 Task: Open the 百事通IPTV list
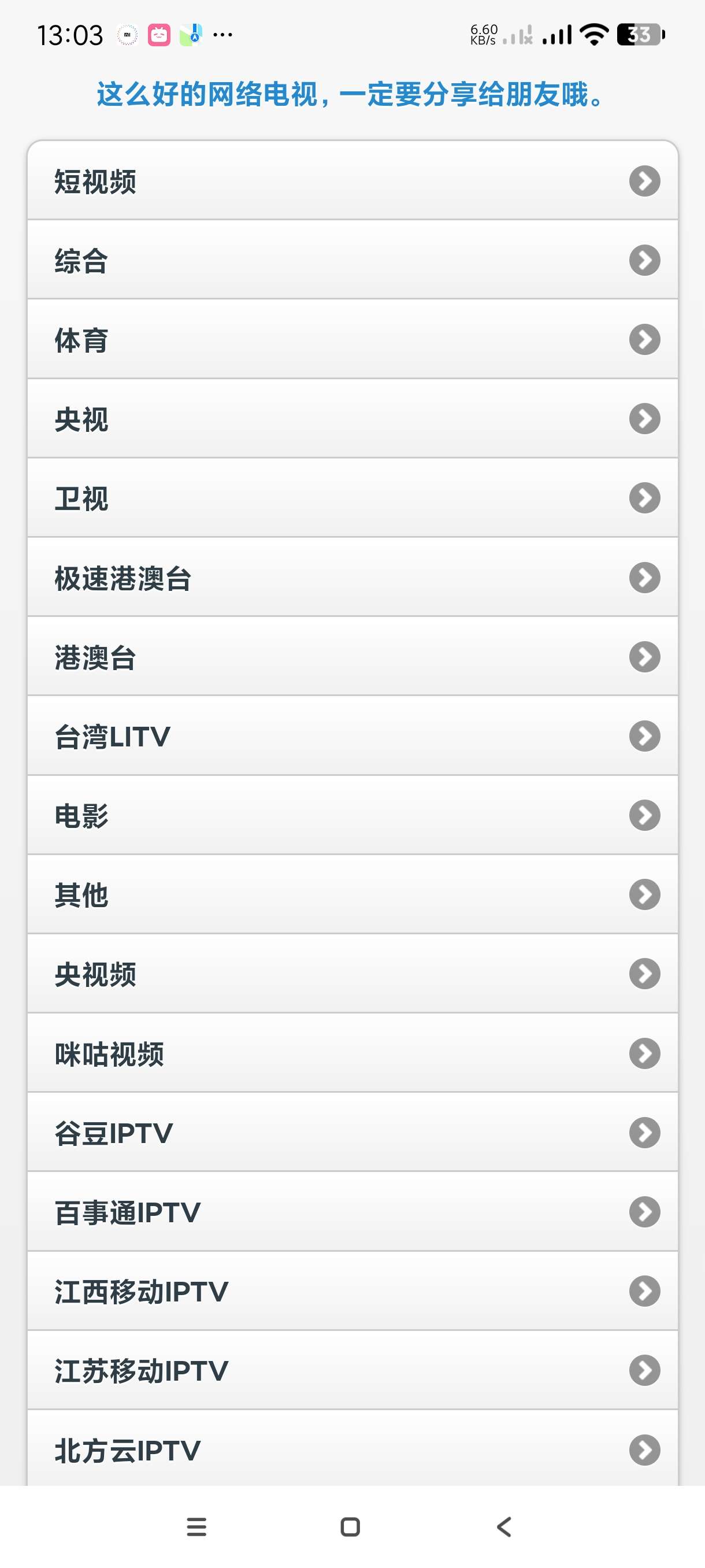point(352,1212)
